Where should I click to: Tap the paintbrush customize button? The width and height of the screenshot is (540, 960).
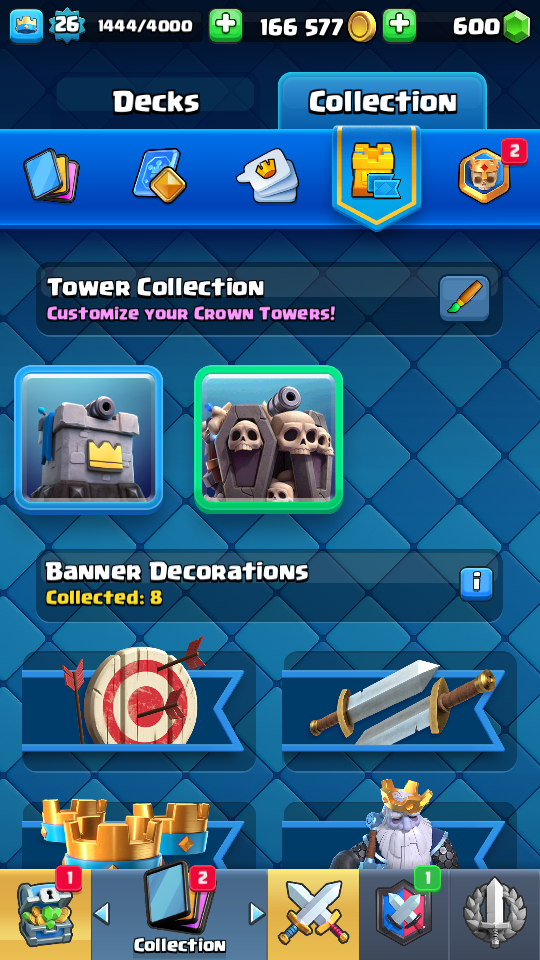coord(464,298)
